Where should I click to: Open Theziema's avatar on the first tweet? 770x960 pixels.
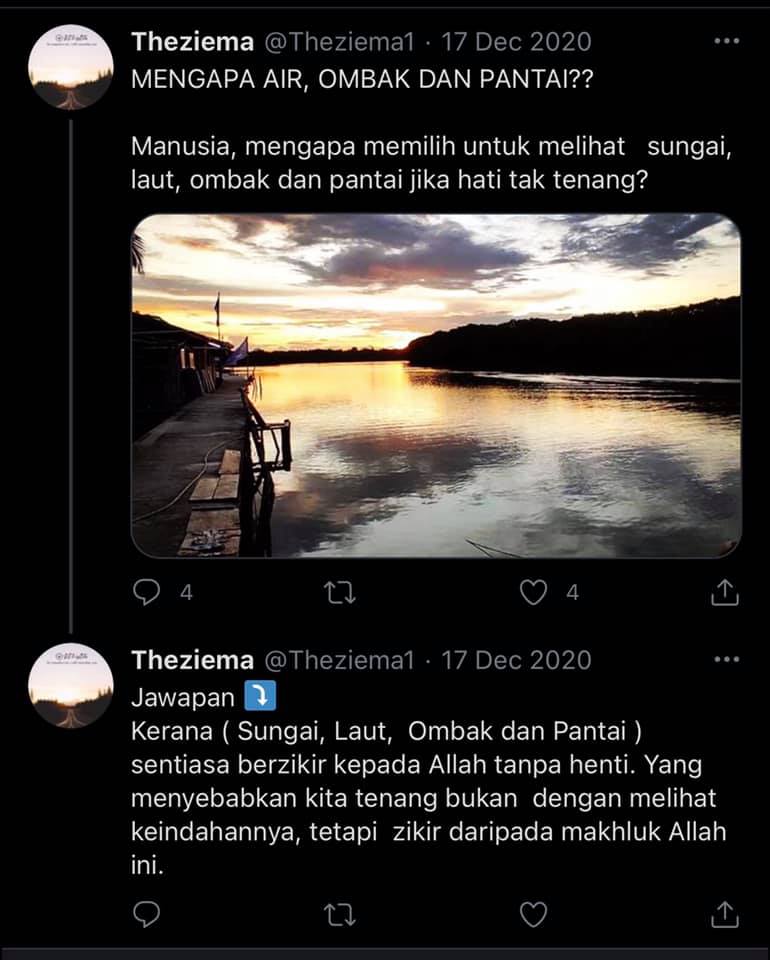click(71, 67)
